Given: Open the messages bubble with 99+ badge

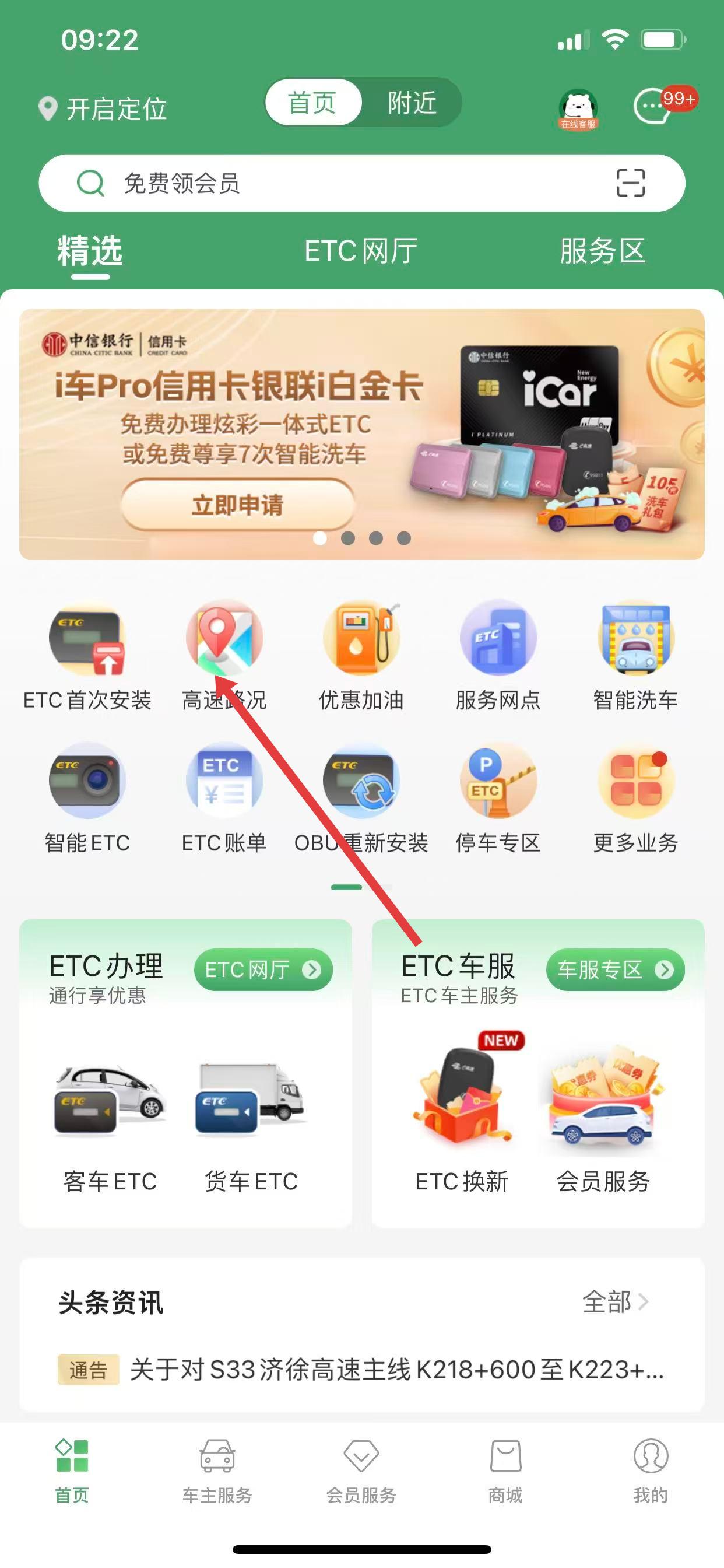Looking at the screenshot, I should (653, 107).
